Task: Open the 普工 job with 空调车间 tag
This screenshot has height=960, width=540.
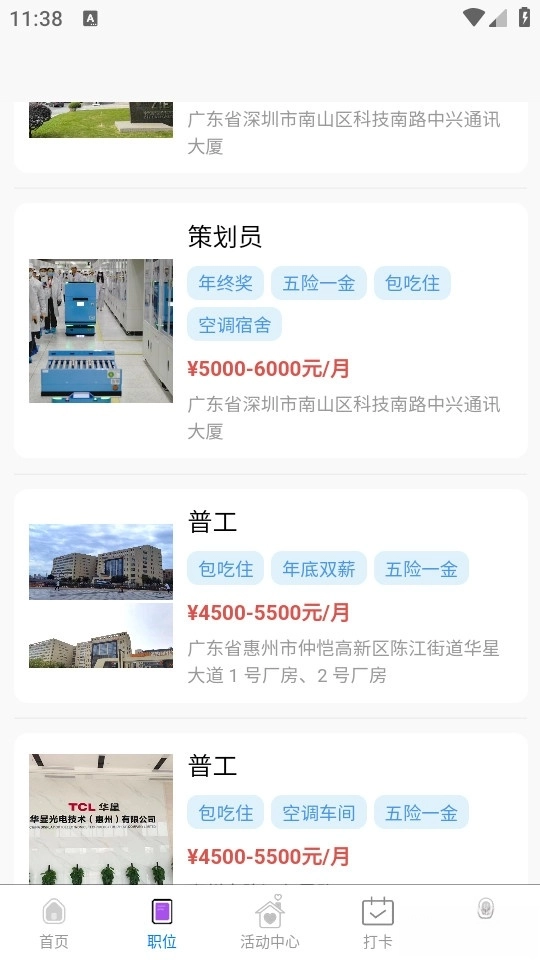Action: [x=270, y=808]
